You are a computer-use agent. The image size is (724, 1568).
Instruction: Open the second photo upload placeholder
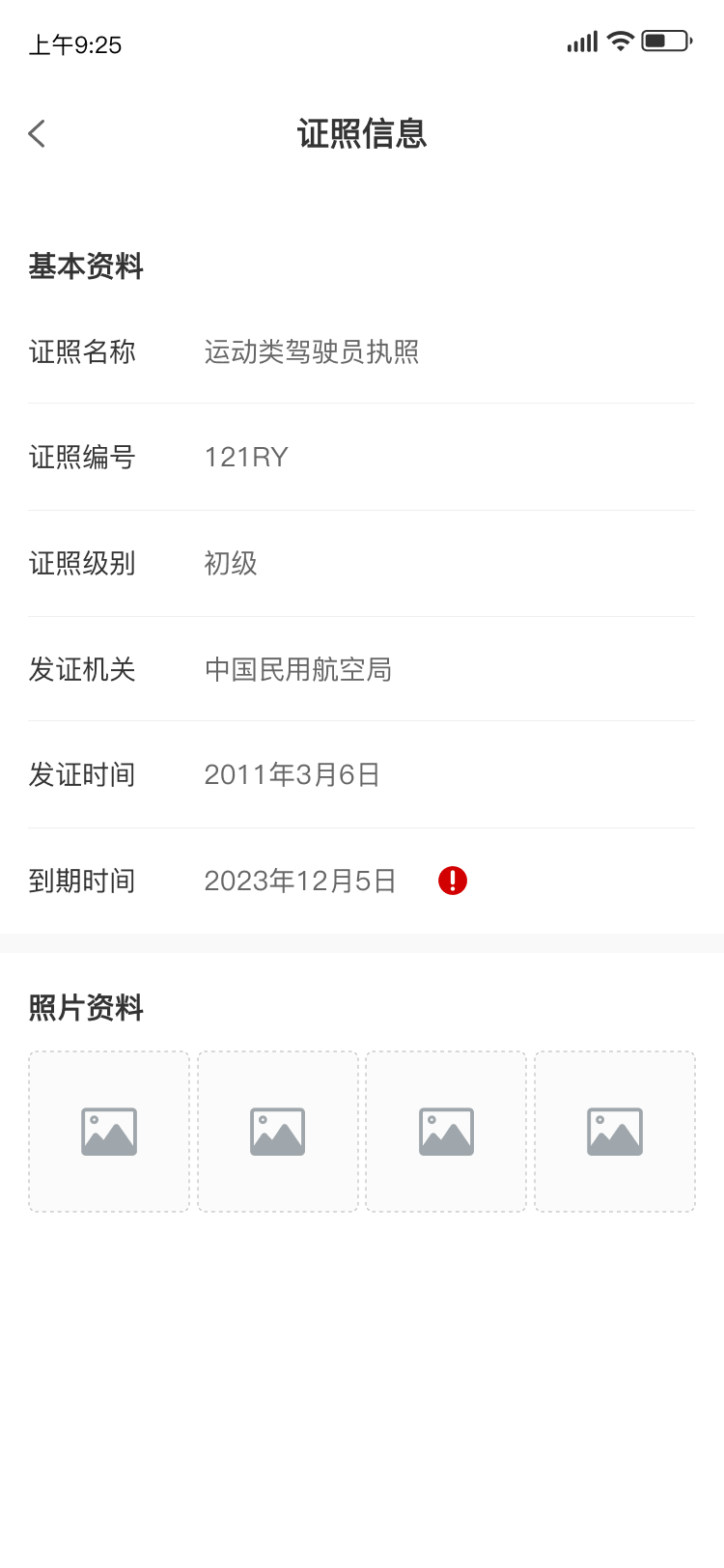point(277,1131)
